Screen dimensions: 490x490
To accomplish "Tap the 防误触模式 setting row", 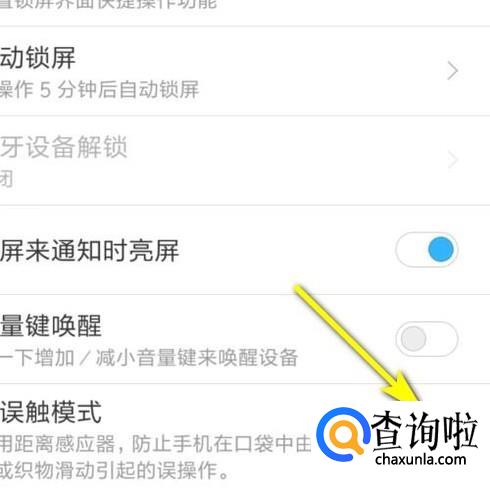I will tap(245, 437).
